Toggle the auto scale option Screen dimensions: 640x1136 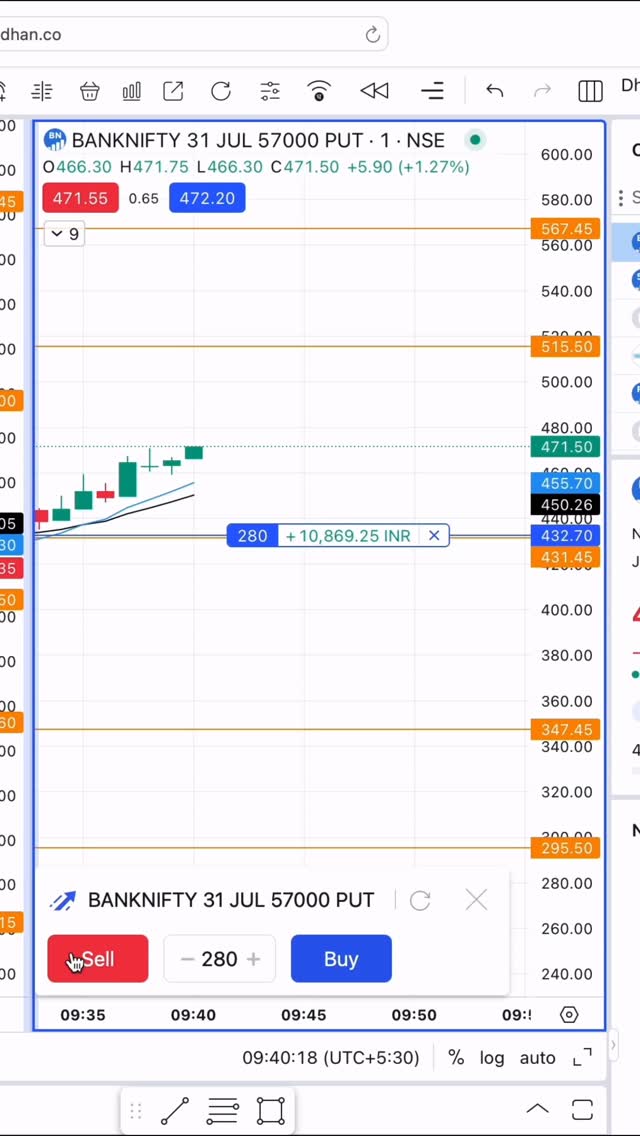537,1057
